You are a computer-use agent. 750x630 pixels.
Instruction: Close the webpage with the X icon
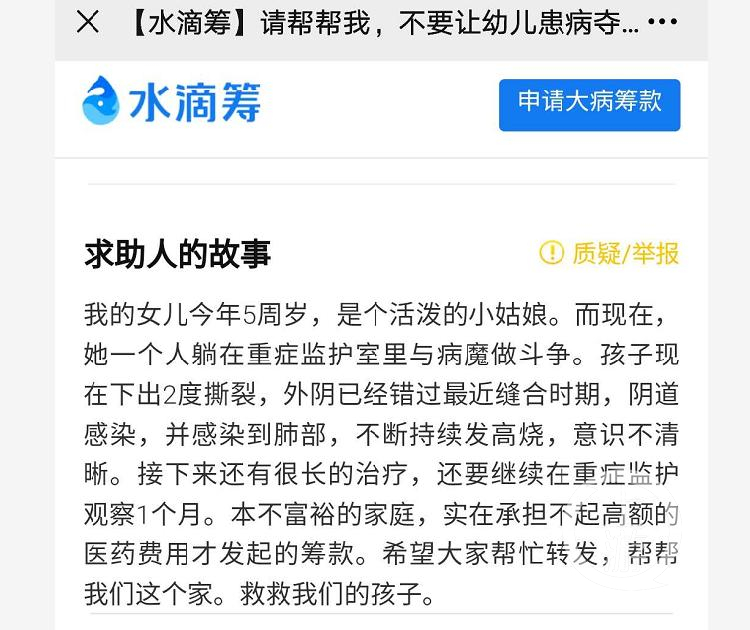(88, 22)
